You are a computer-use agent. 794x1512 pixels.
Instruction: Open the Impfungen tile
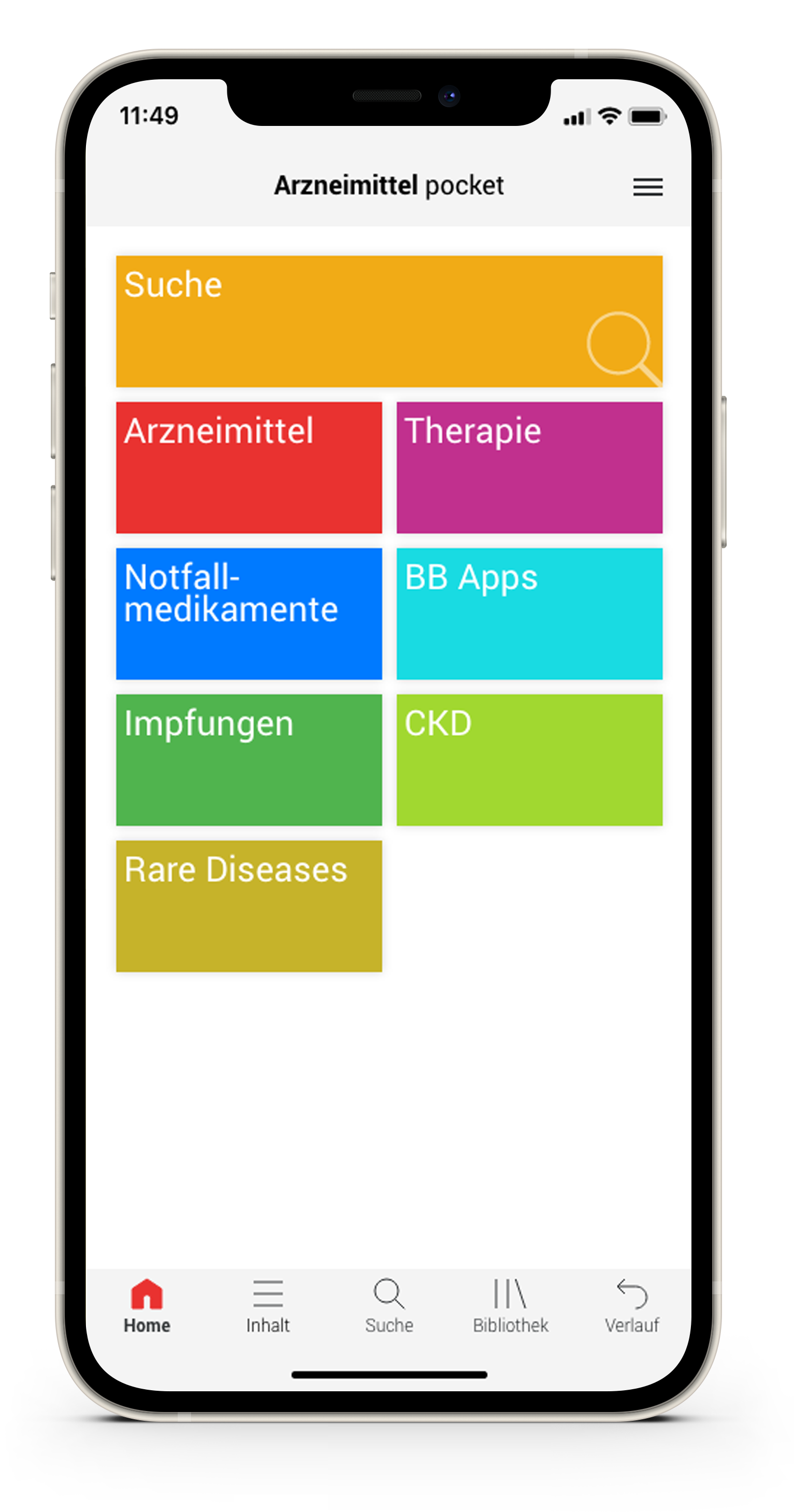click(249, 760)
